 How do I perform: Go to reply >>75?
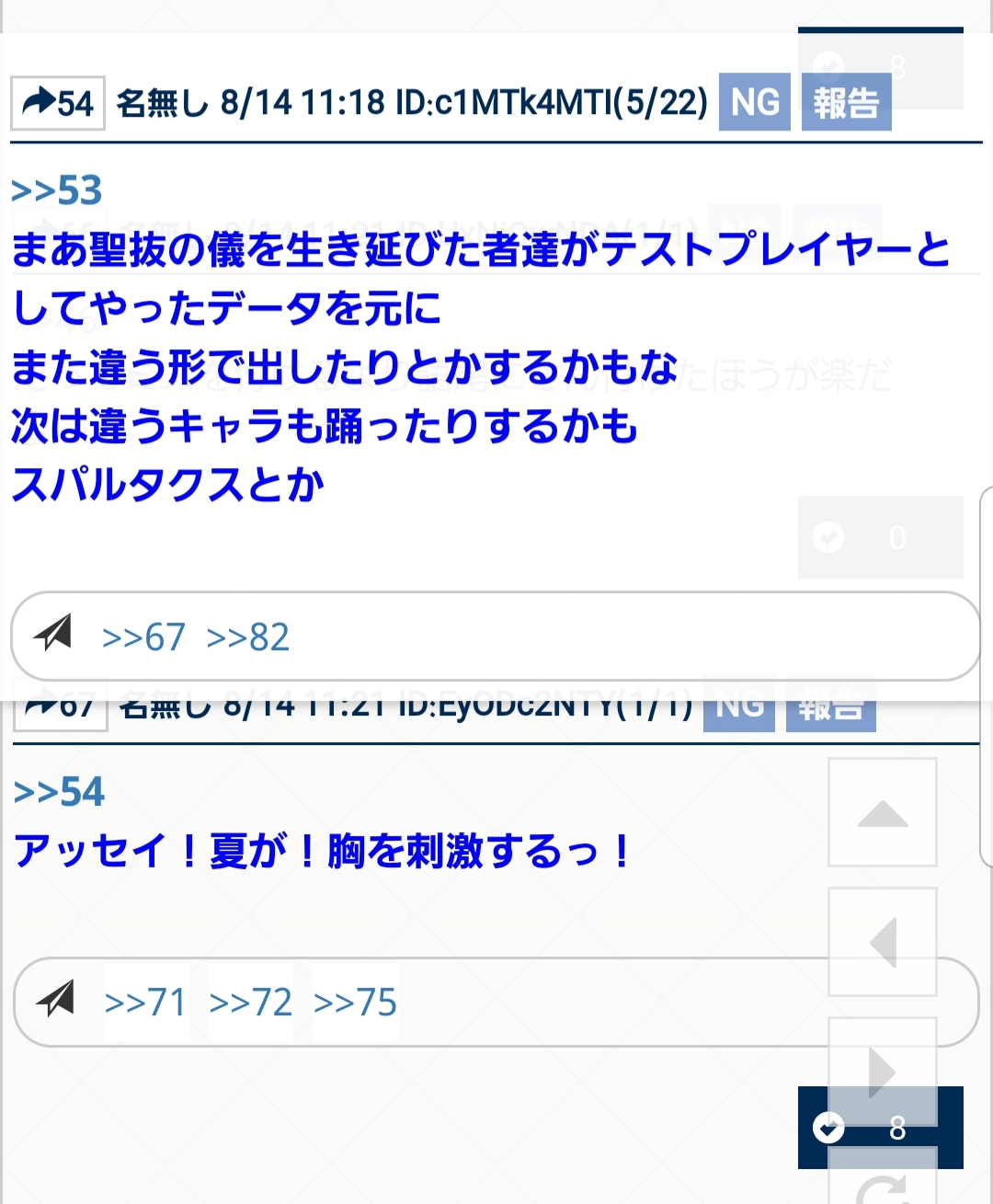355,1003
